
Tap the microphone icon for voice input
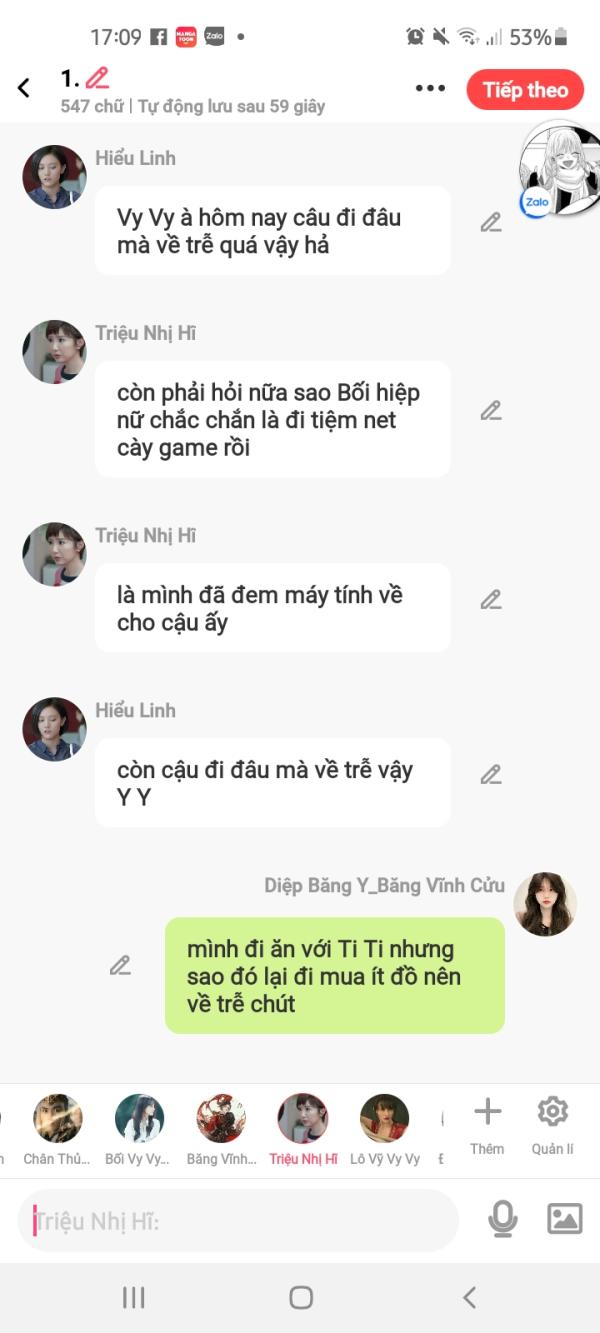pos(502,1218)
